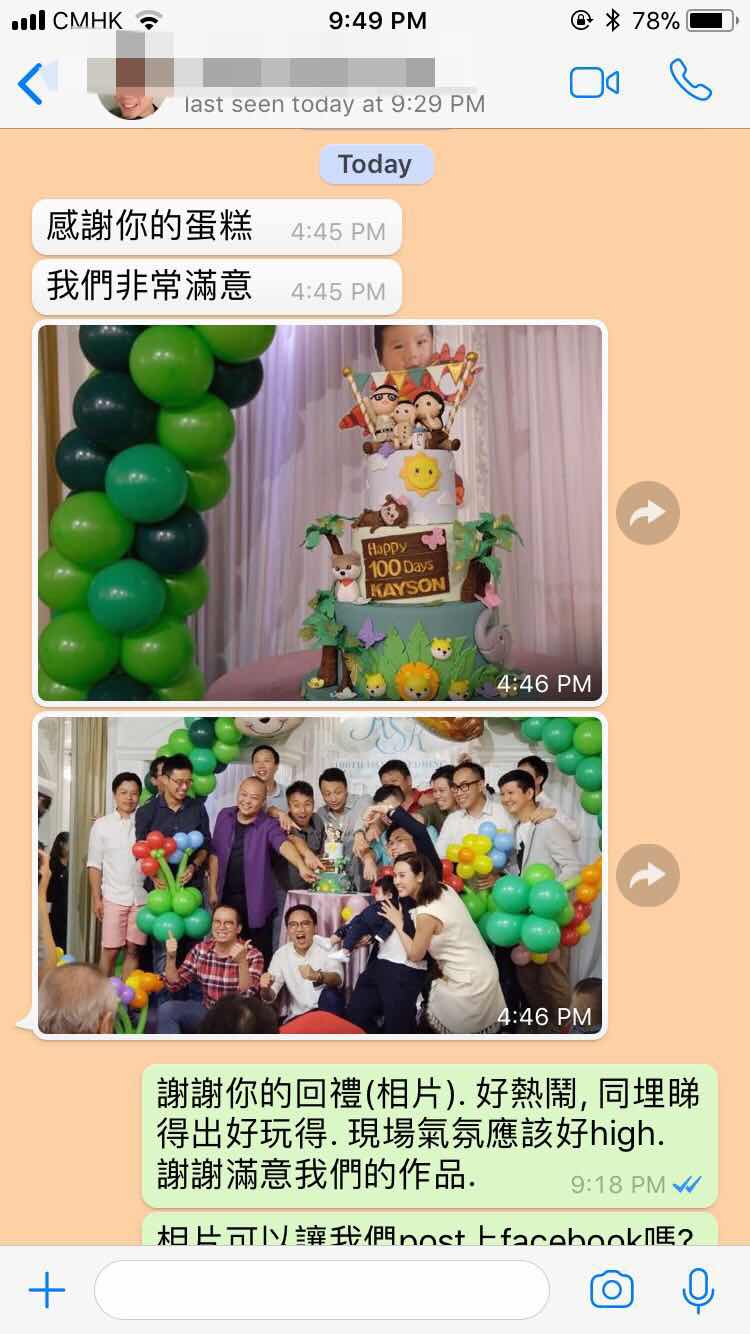Forward the group party photo

point(647,876)
